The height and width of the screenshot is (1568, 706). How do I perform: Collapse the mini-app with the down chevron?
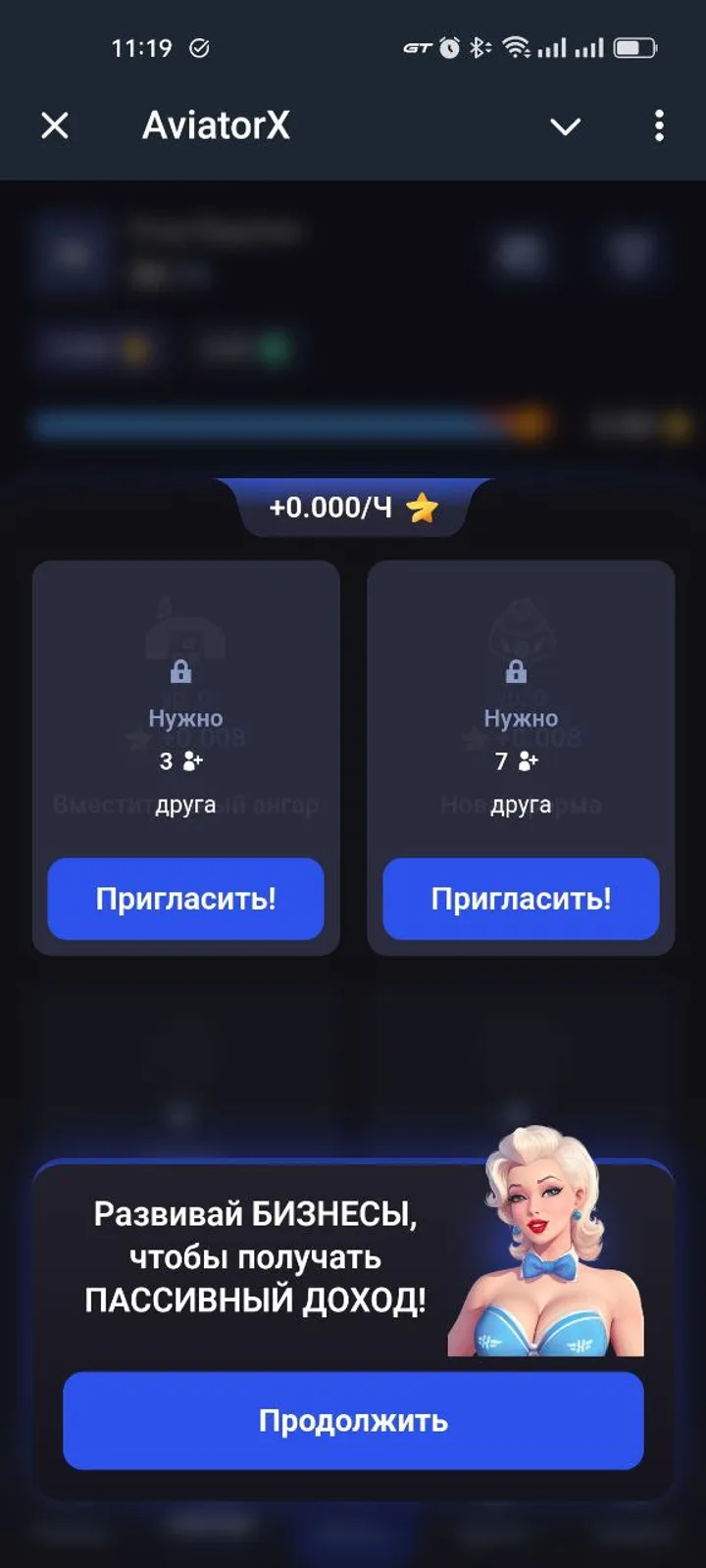click(565, 125)
